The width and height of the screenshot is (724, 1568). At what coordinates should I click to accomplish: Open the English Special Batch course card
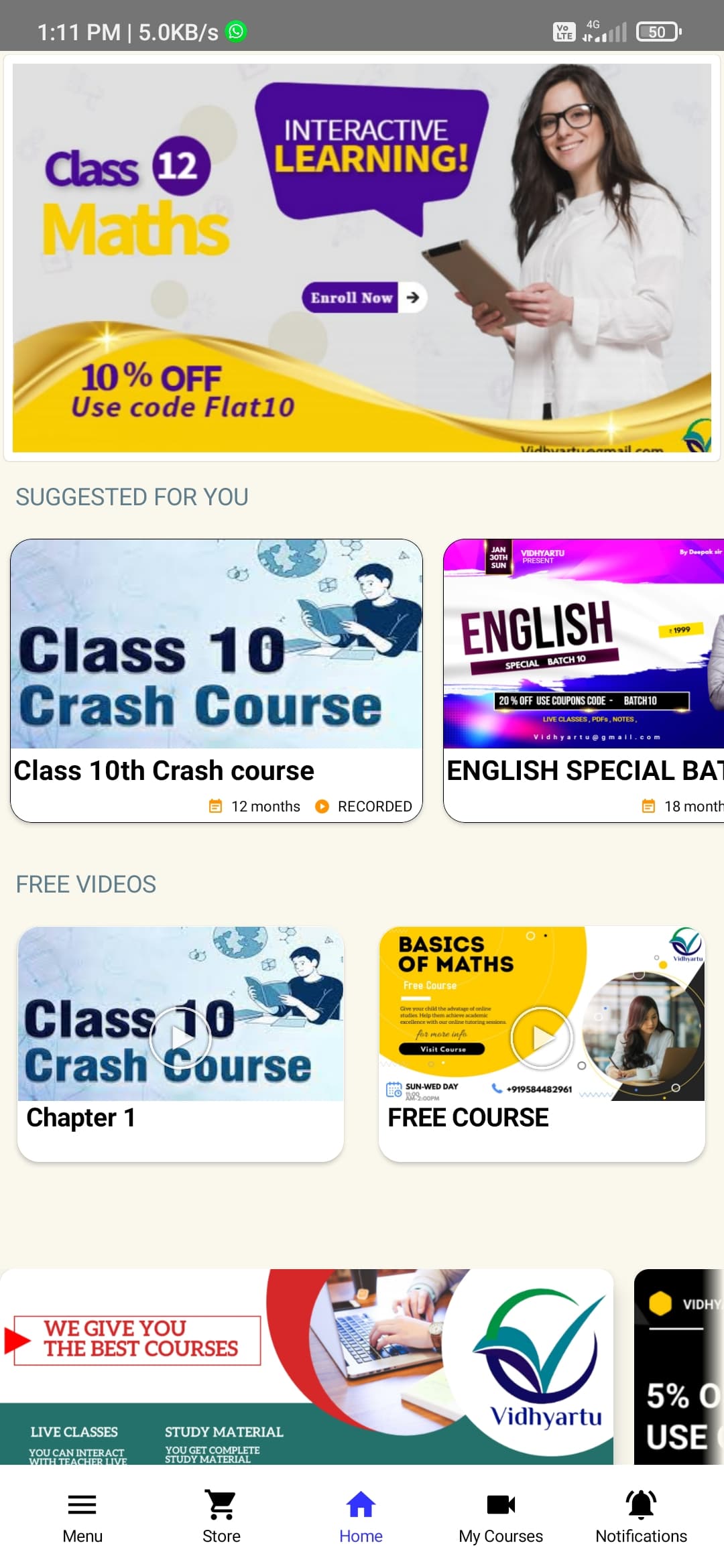[x=583, y=680]
